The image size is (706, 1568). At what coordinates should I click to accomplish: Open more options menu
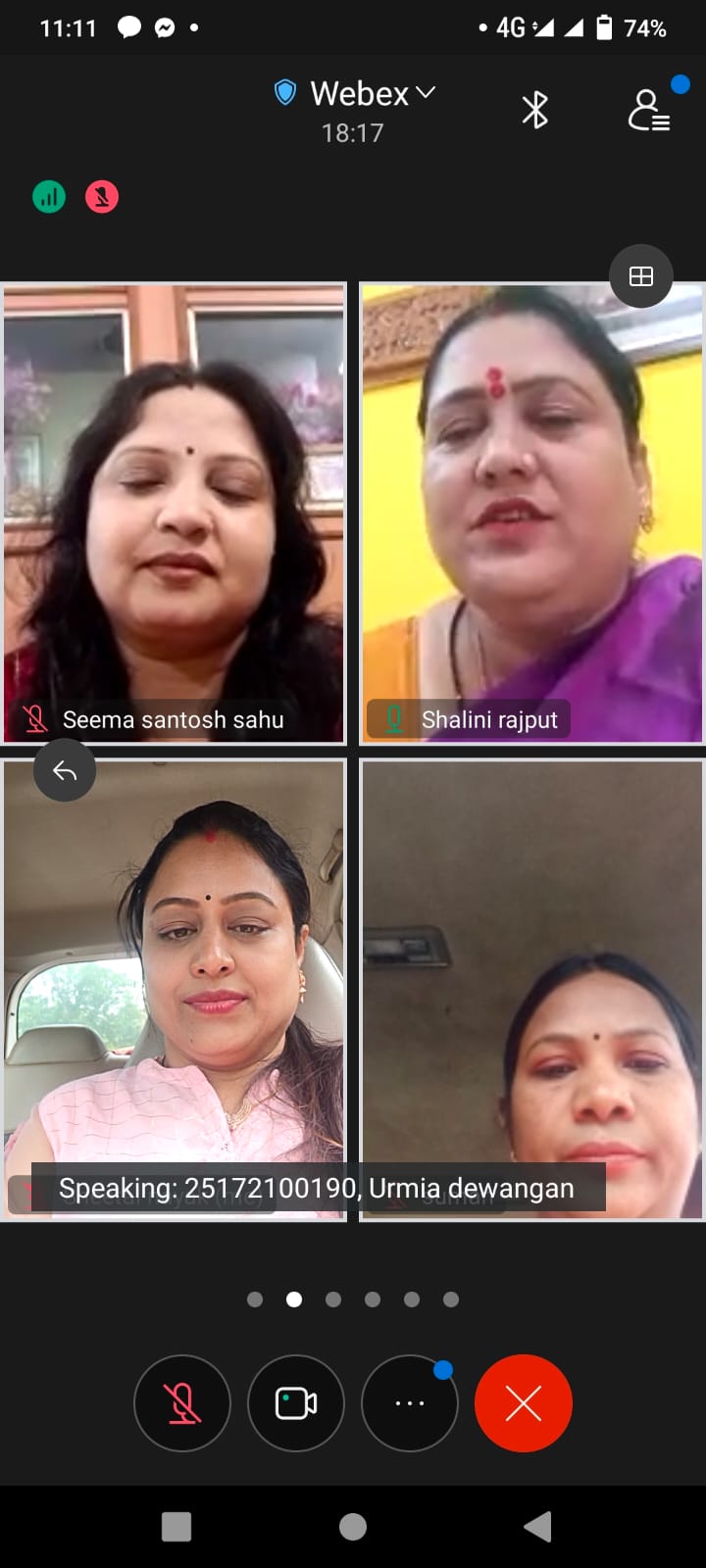[x=410, y=1403]
